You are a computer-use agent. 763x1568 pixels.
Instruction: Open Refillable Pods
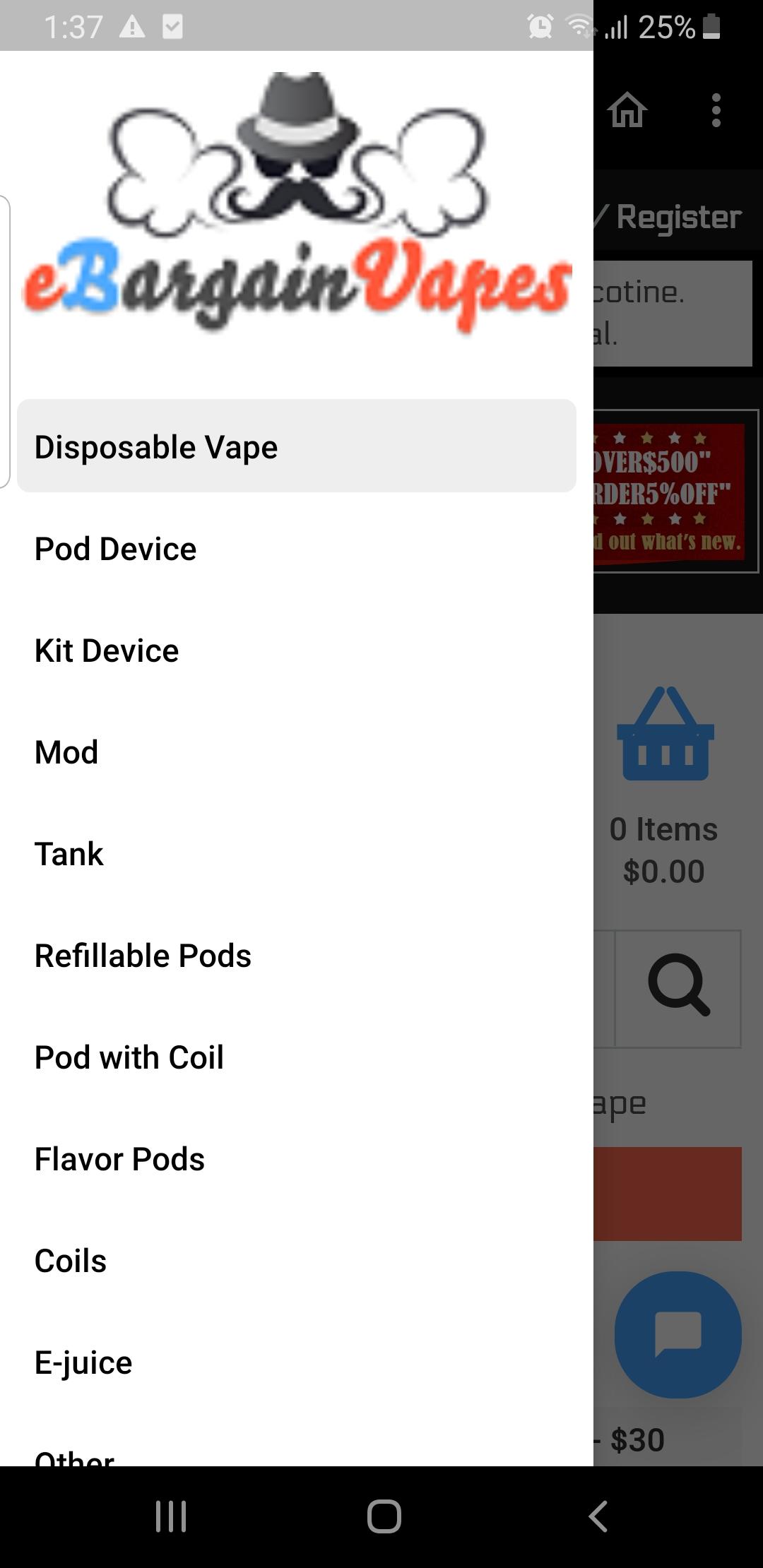pos(297,956)
